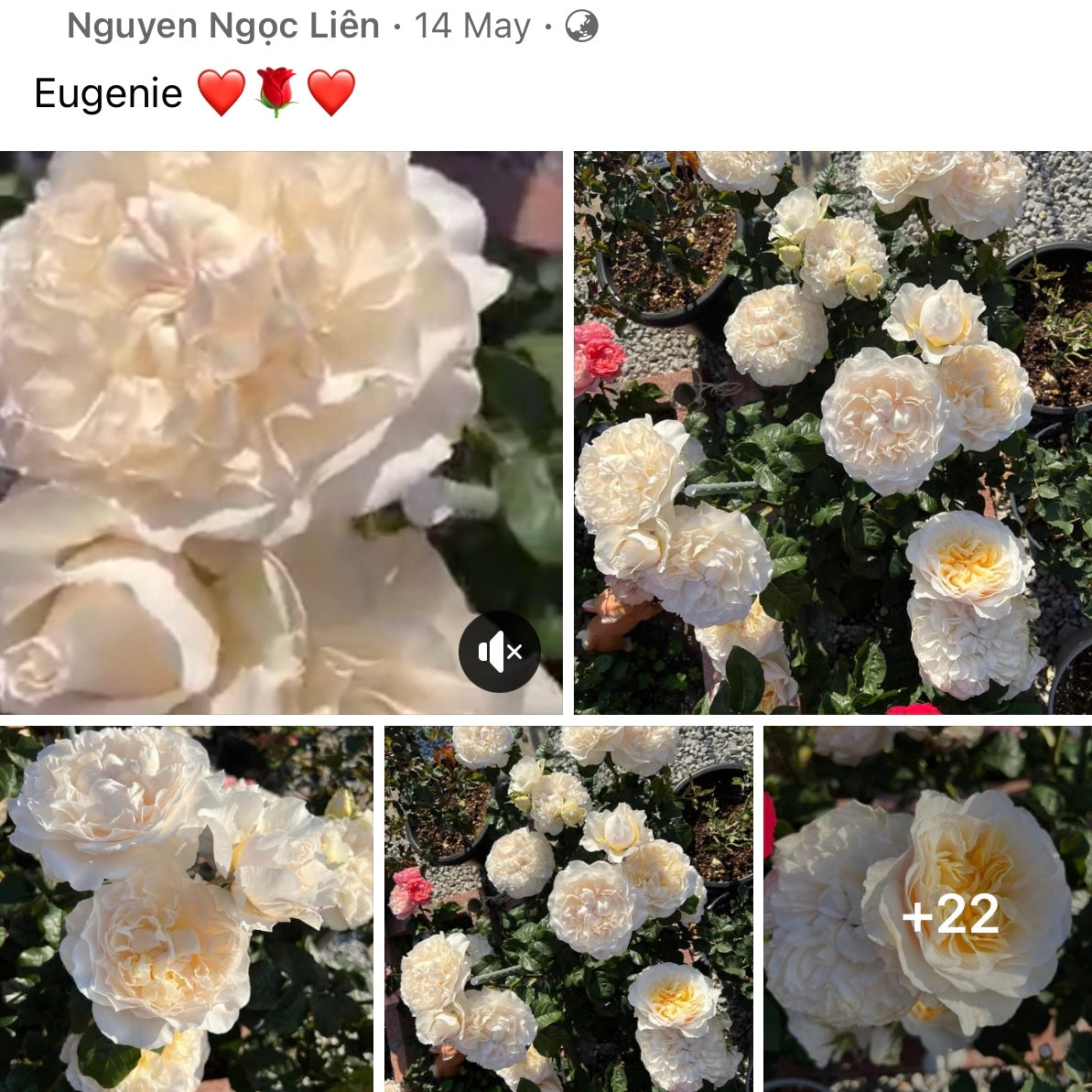This screenshot has height=1092, width=1092.
Task: Open the top right rose bush photo
Action: [832, 432]
